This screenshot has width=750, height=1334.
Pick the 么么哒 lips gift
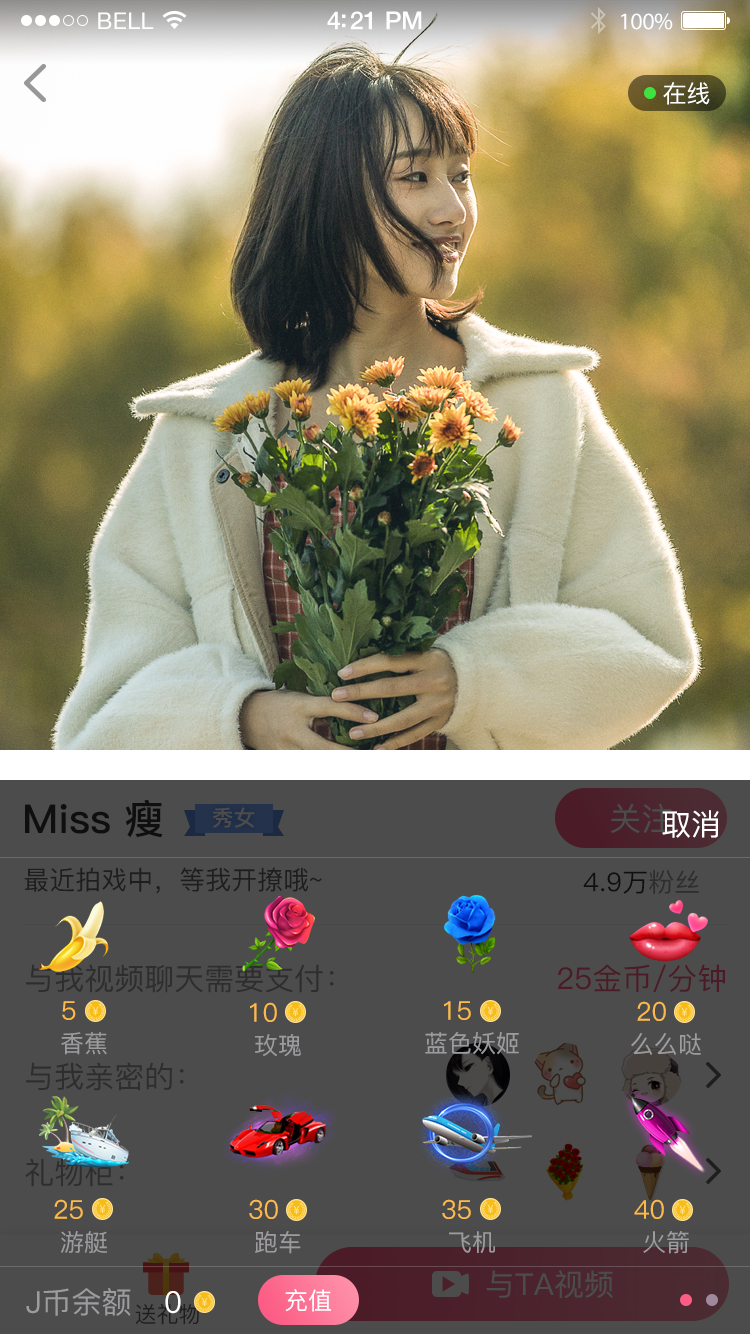tap(666, 978)
